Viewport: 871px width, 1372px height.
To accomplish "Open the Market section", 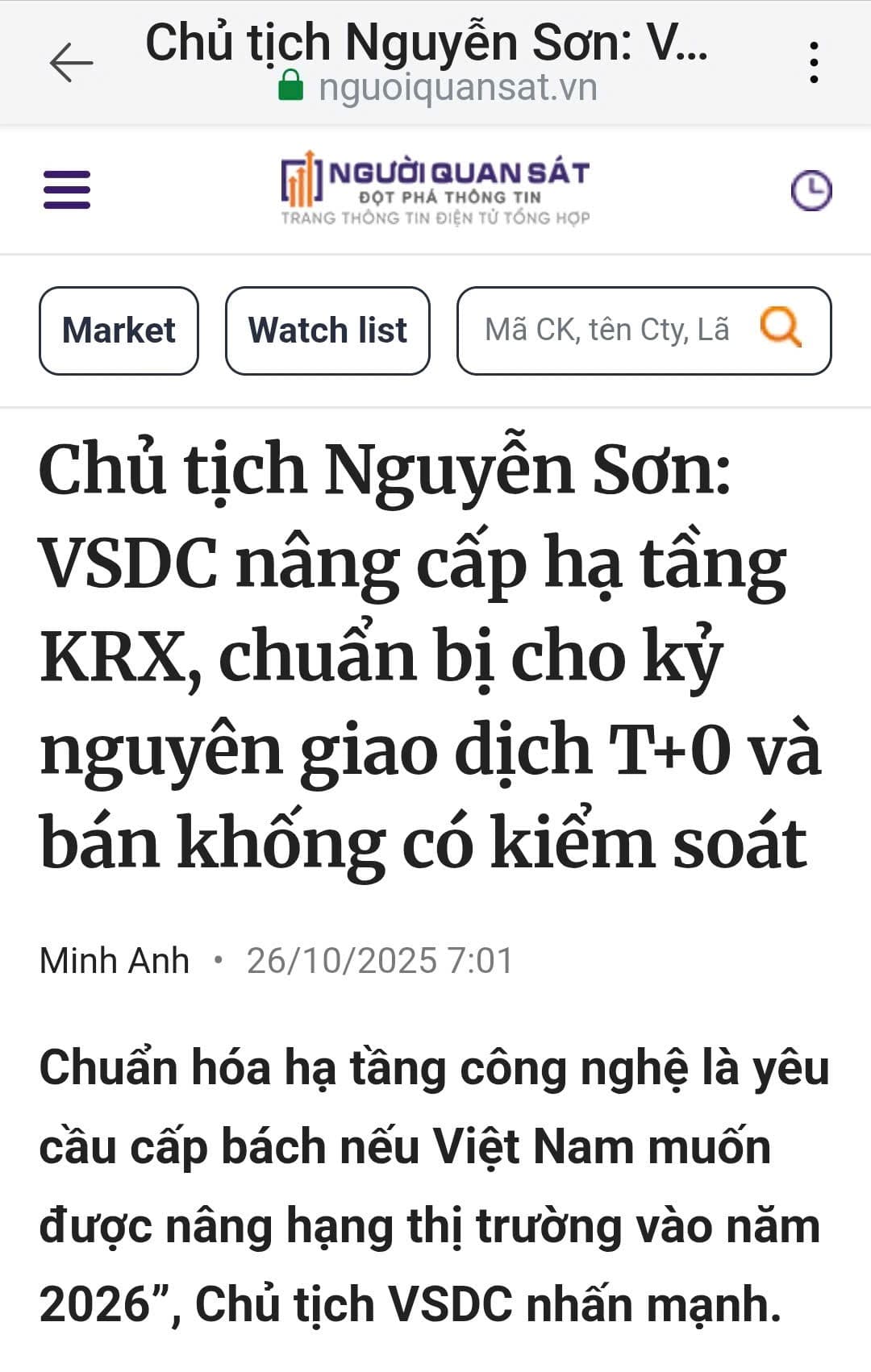I will pos(119,331).
